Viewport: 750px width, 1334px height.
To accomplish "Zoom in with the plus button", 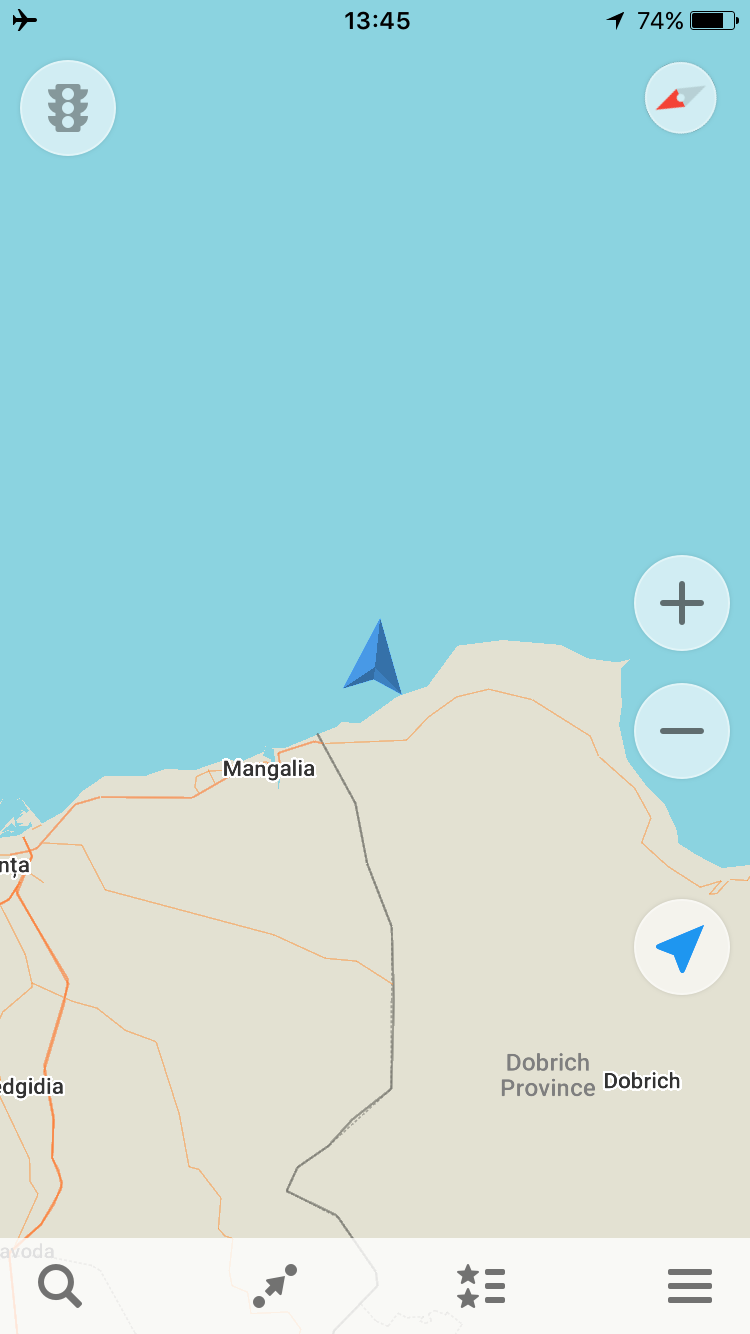I will point(682,603).
